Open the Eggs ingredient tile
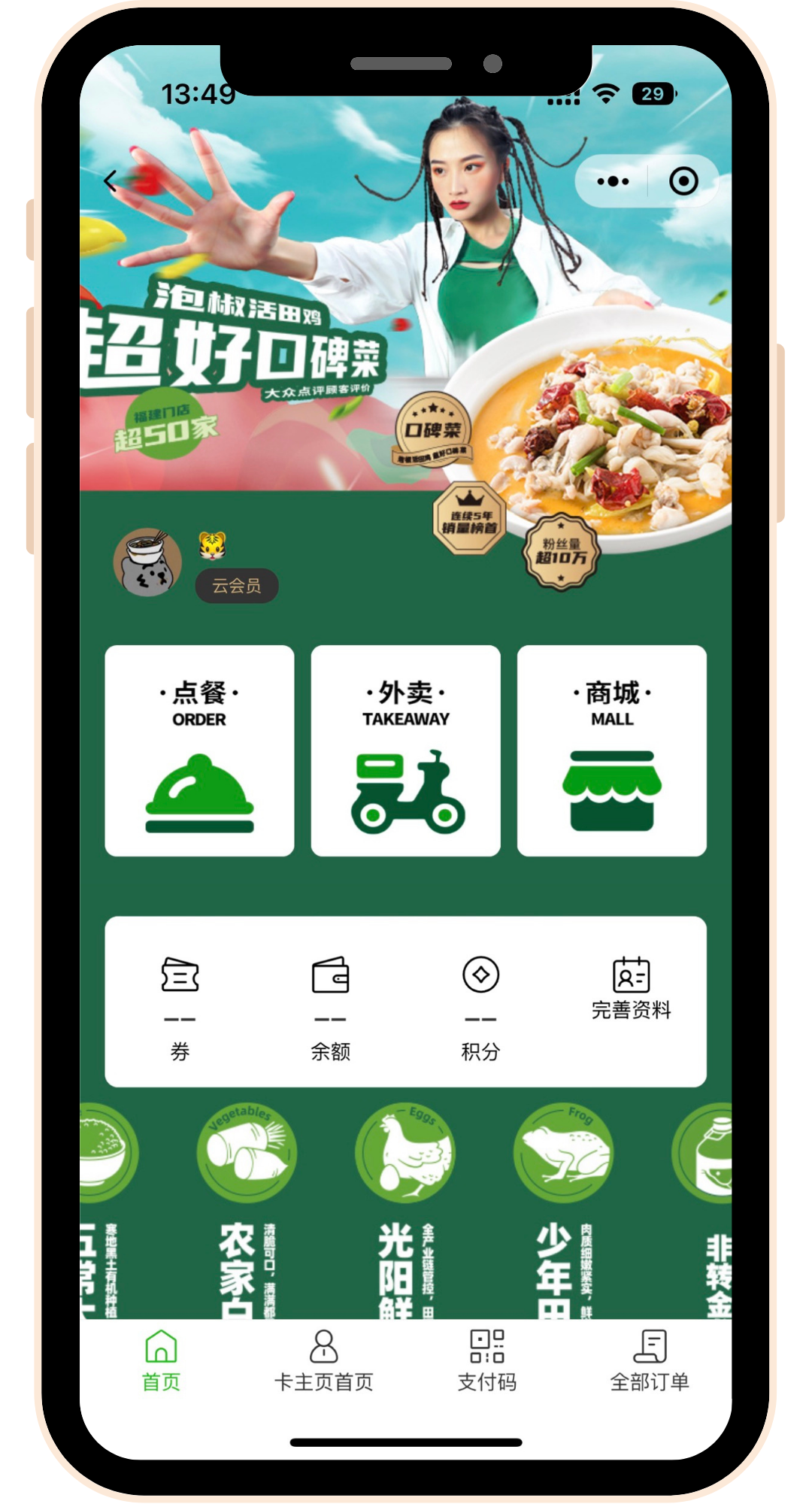812x1504 pixels. coord(405,1152)
